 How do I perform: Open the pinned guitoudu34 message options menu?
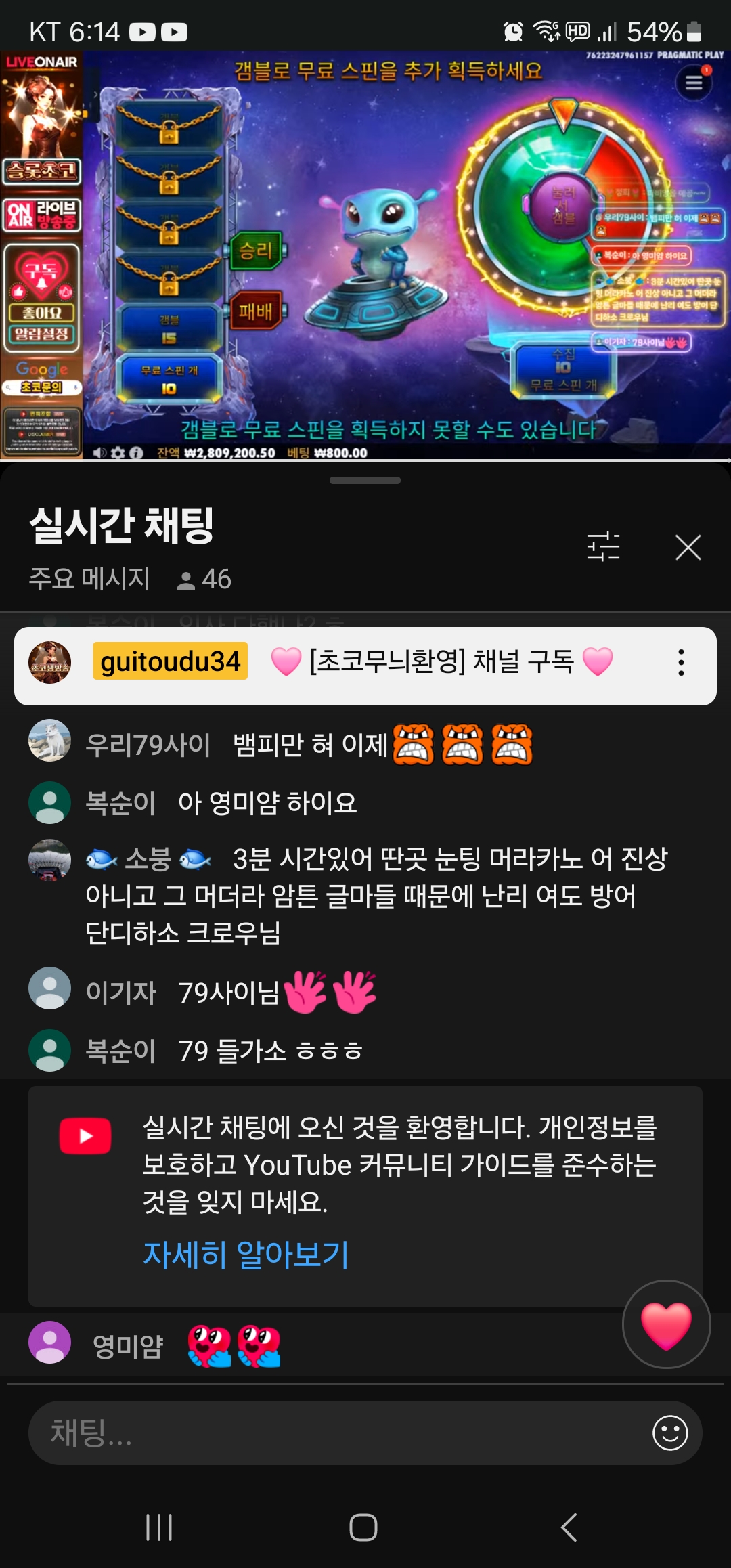point(681,662)
